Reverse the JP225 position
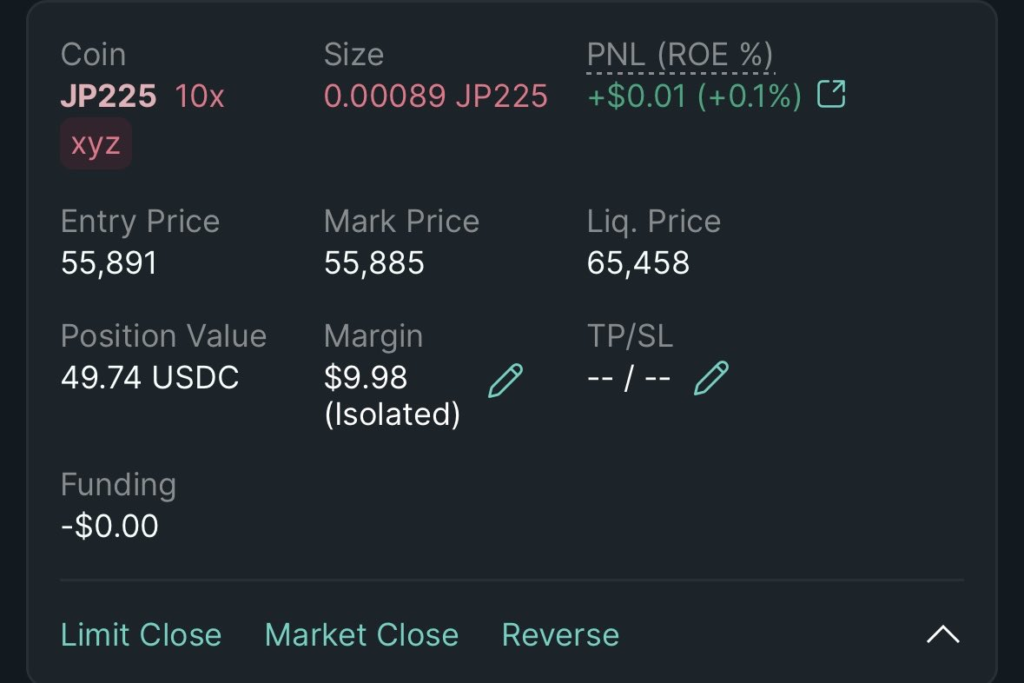 point(560,635)
